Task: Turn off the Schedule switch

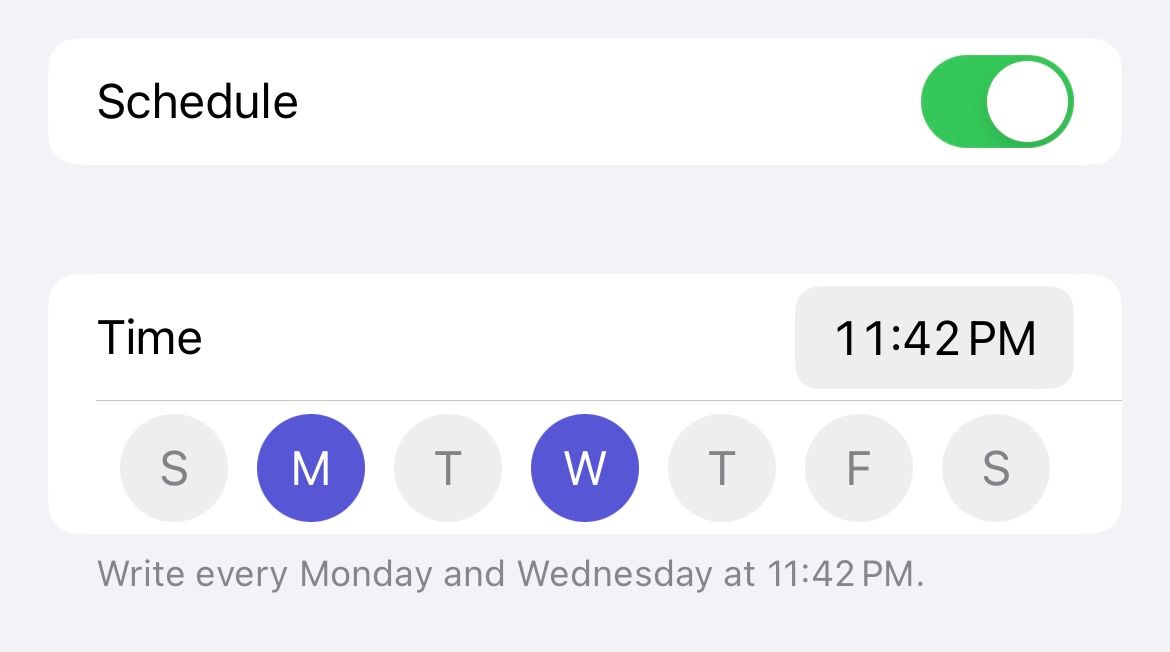Action: pos(996,102)
